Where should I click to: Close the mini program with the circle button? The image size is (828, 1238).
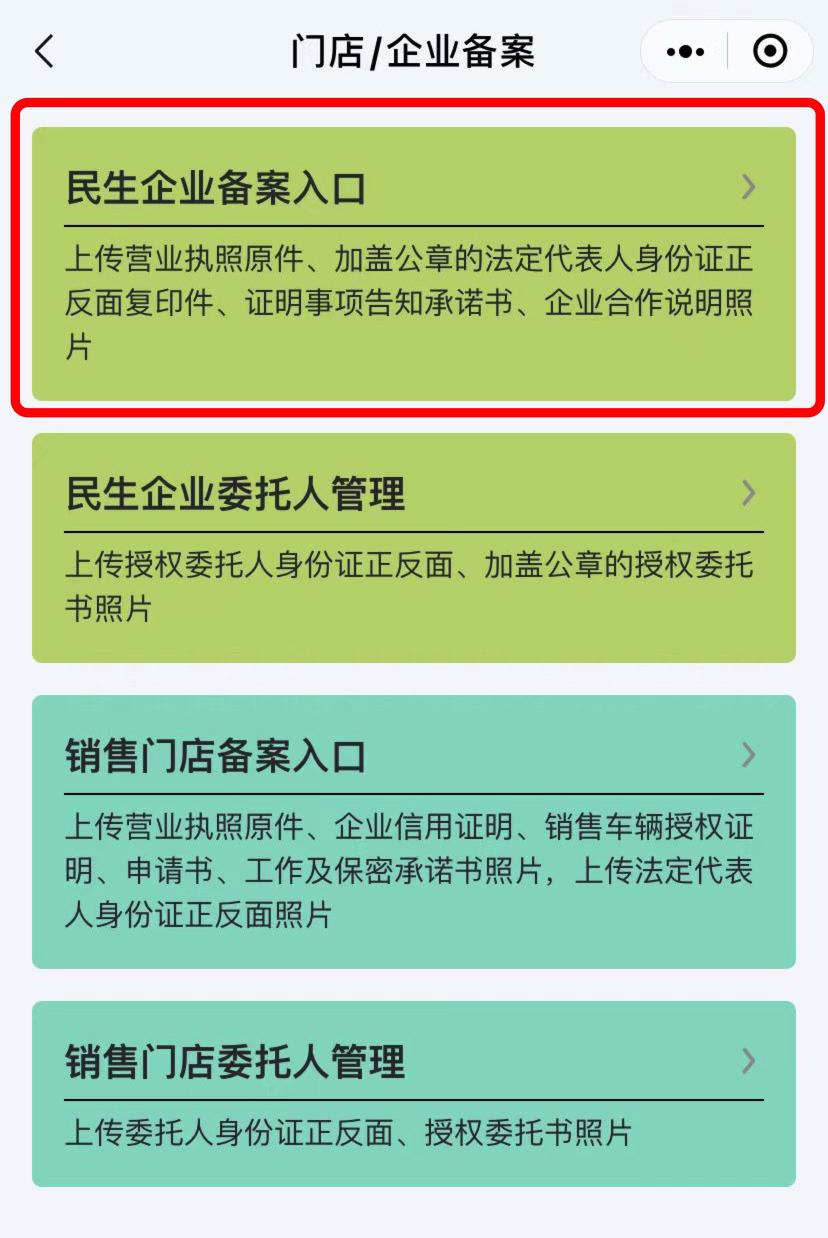[769, 52]
